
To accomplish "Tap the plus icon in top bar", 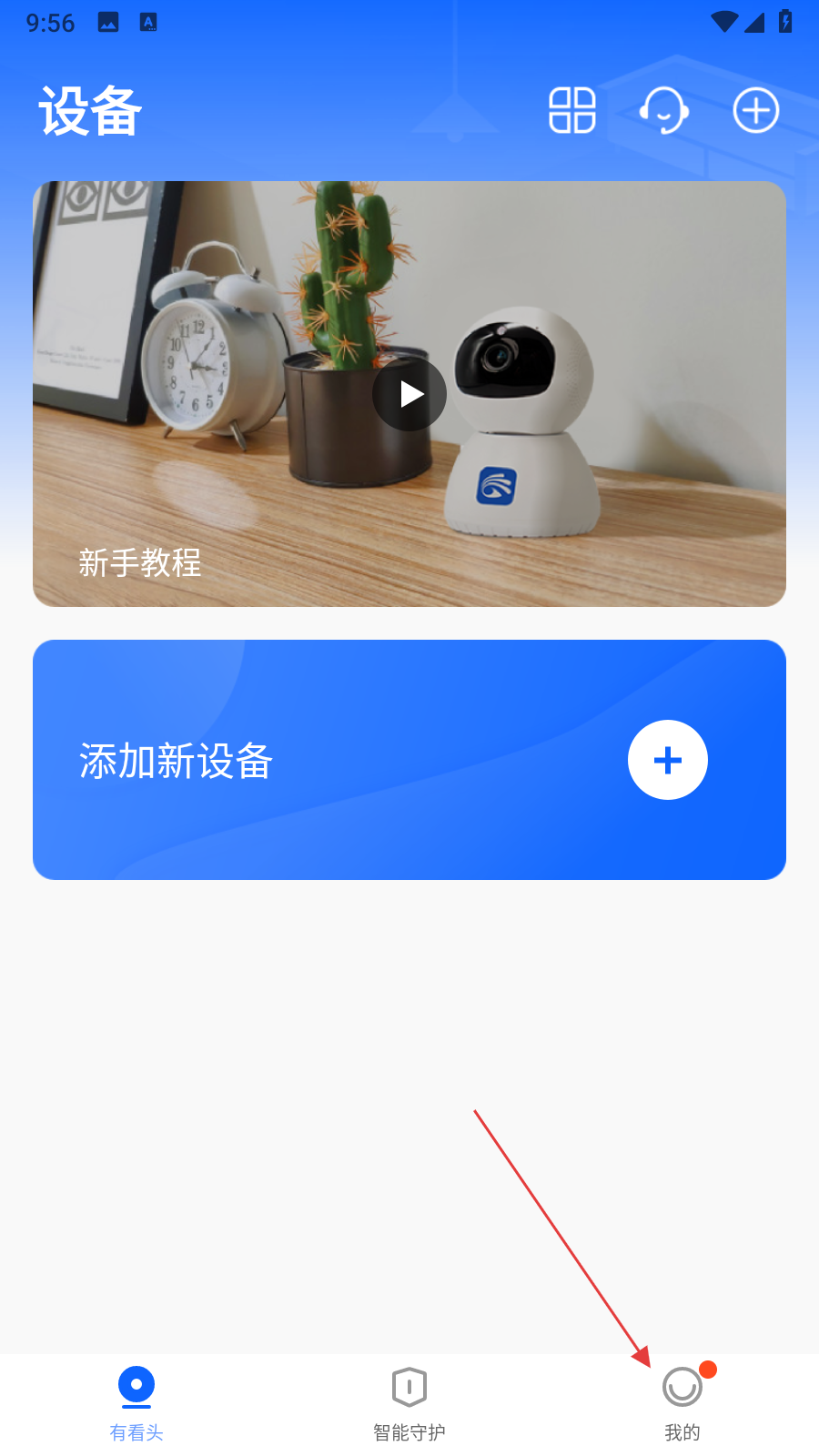I will pos(756,111).
